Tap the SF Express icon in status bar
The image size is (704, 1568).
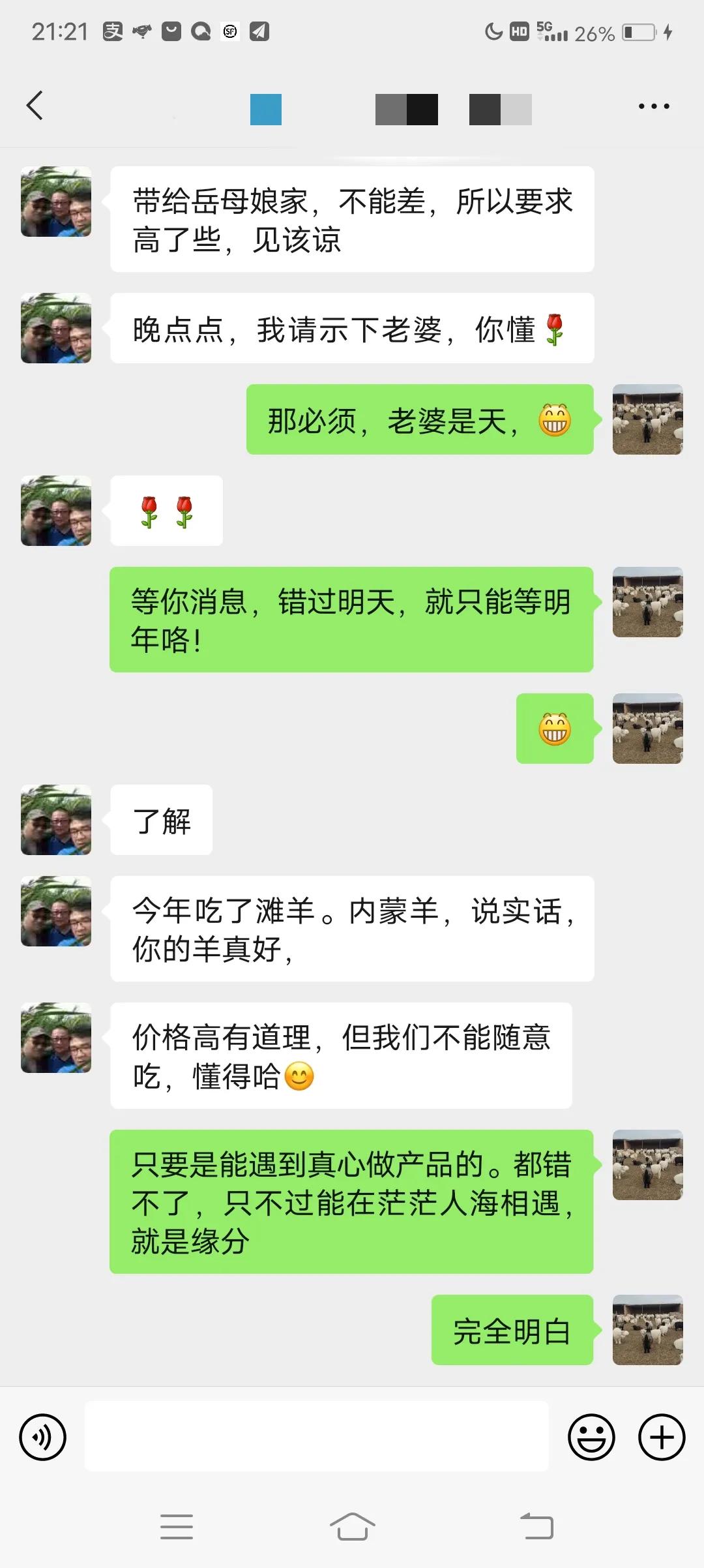click(229, 32)
